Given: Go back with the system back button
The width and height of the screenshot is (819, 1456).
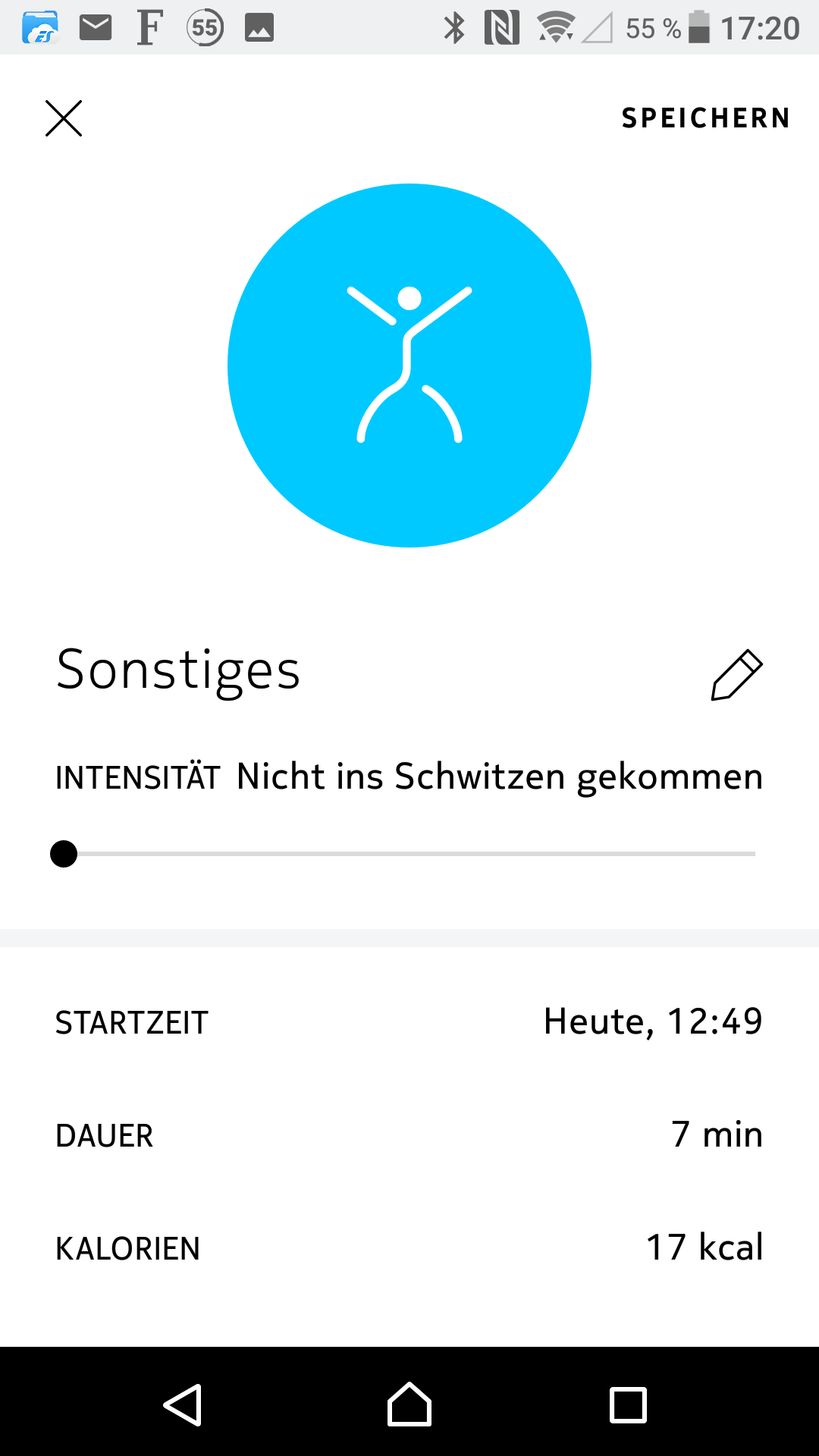Looking at the screenshot, I should [x=183, y=1405].
